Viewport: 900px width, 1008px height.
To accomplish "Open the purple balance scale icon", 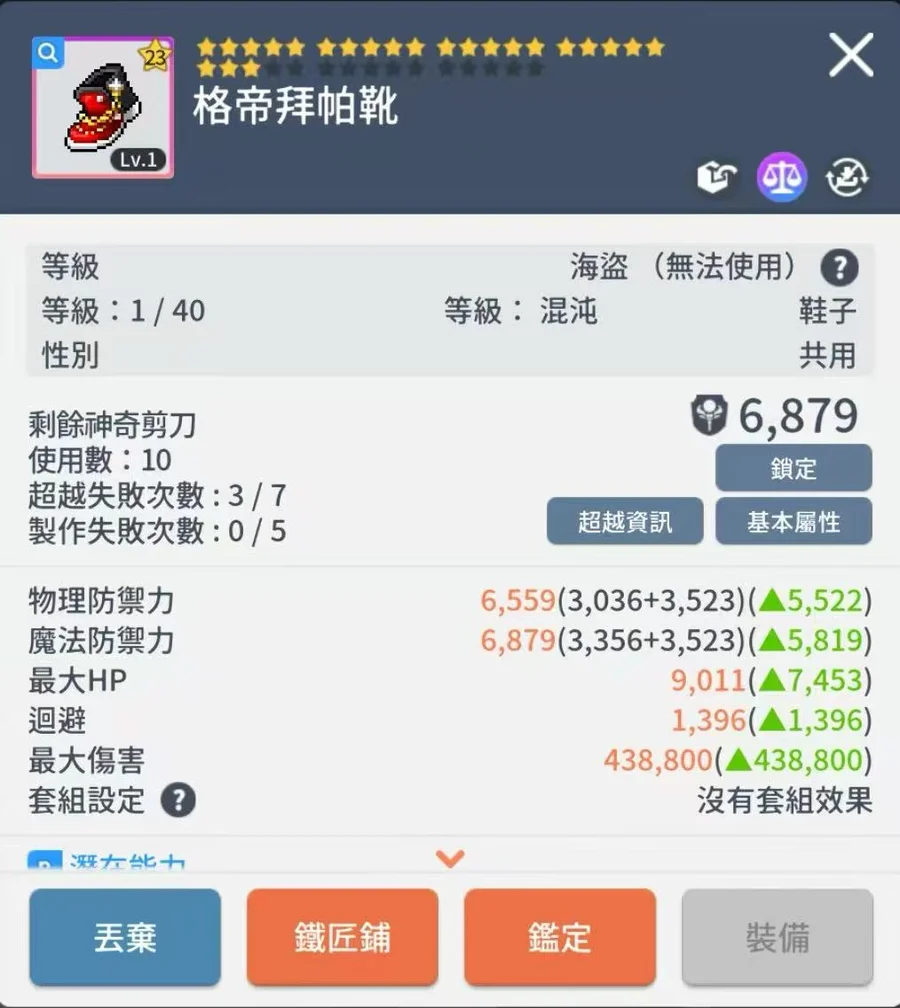I will click(781, 178).
